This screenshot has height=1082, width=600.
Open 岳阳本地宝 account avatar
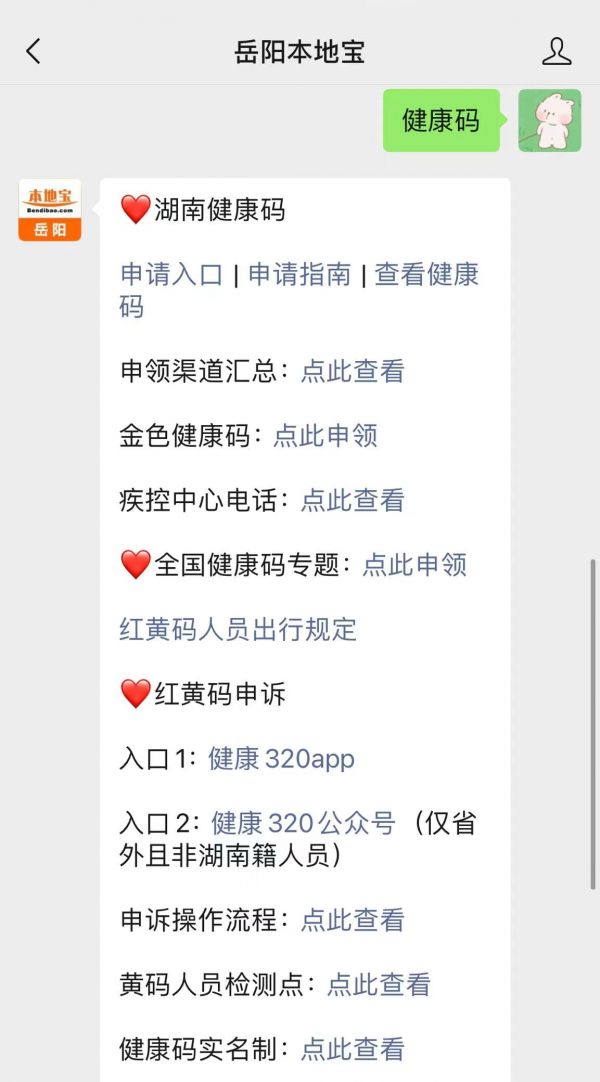49,210
